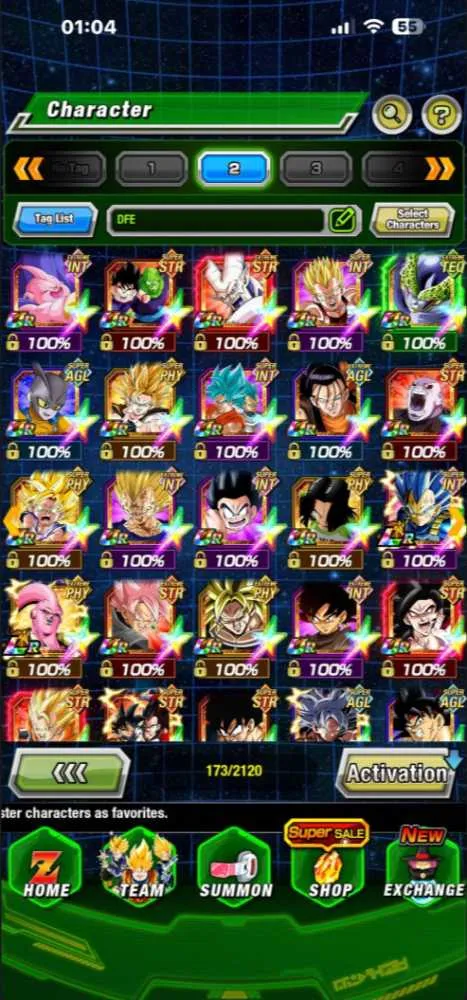Open the EXCHANGE menu
Screen dimensions: 467x1000
click(424, 864)
